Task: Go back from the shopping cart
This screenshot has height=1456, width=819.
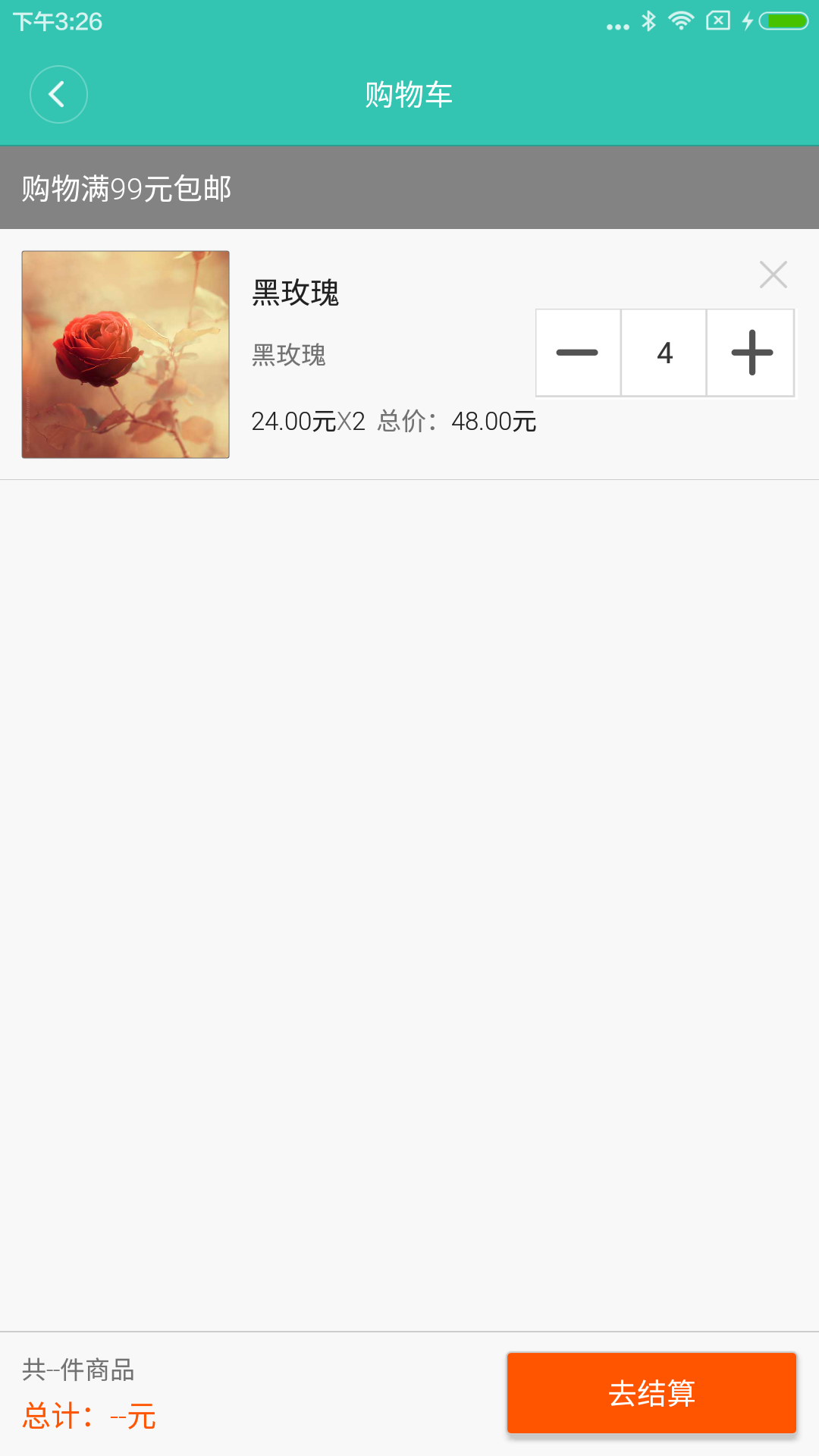Action: [58, 95]
